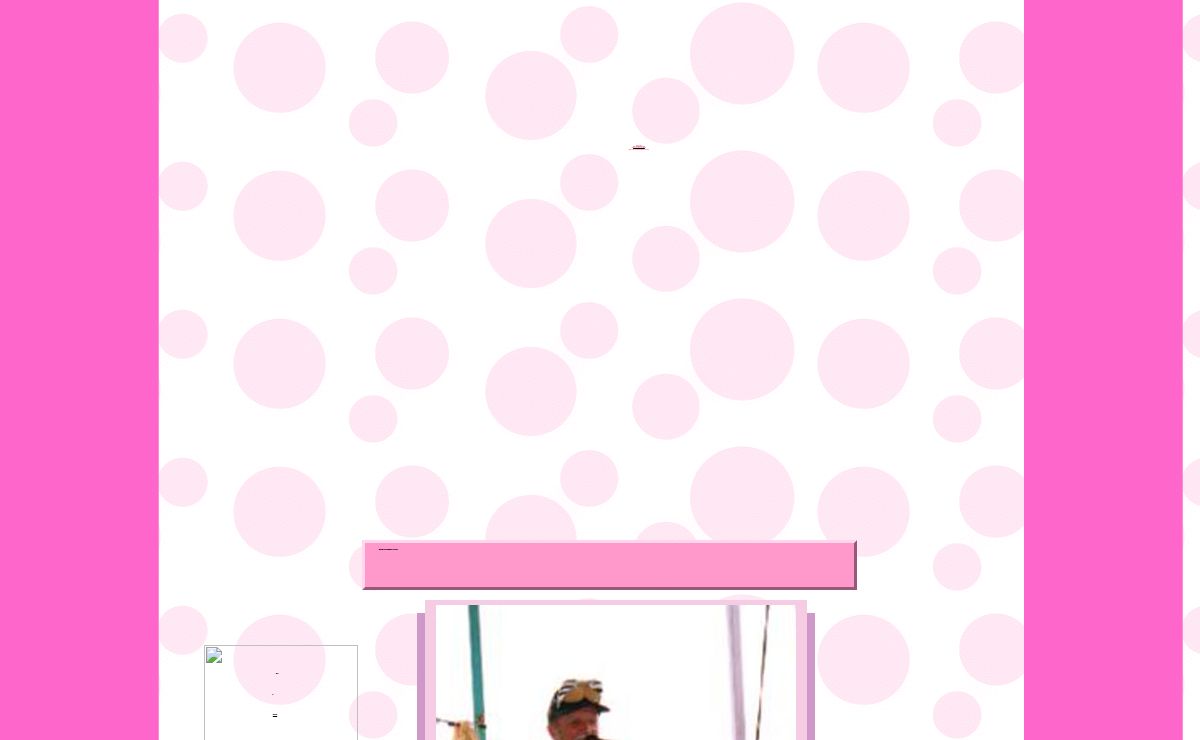Tap the small underlined link in pink banner
Viewport: 1200px width, 740px height.
pyautogui.click(x=388, y=549)
